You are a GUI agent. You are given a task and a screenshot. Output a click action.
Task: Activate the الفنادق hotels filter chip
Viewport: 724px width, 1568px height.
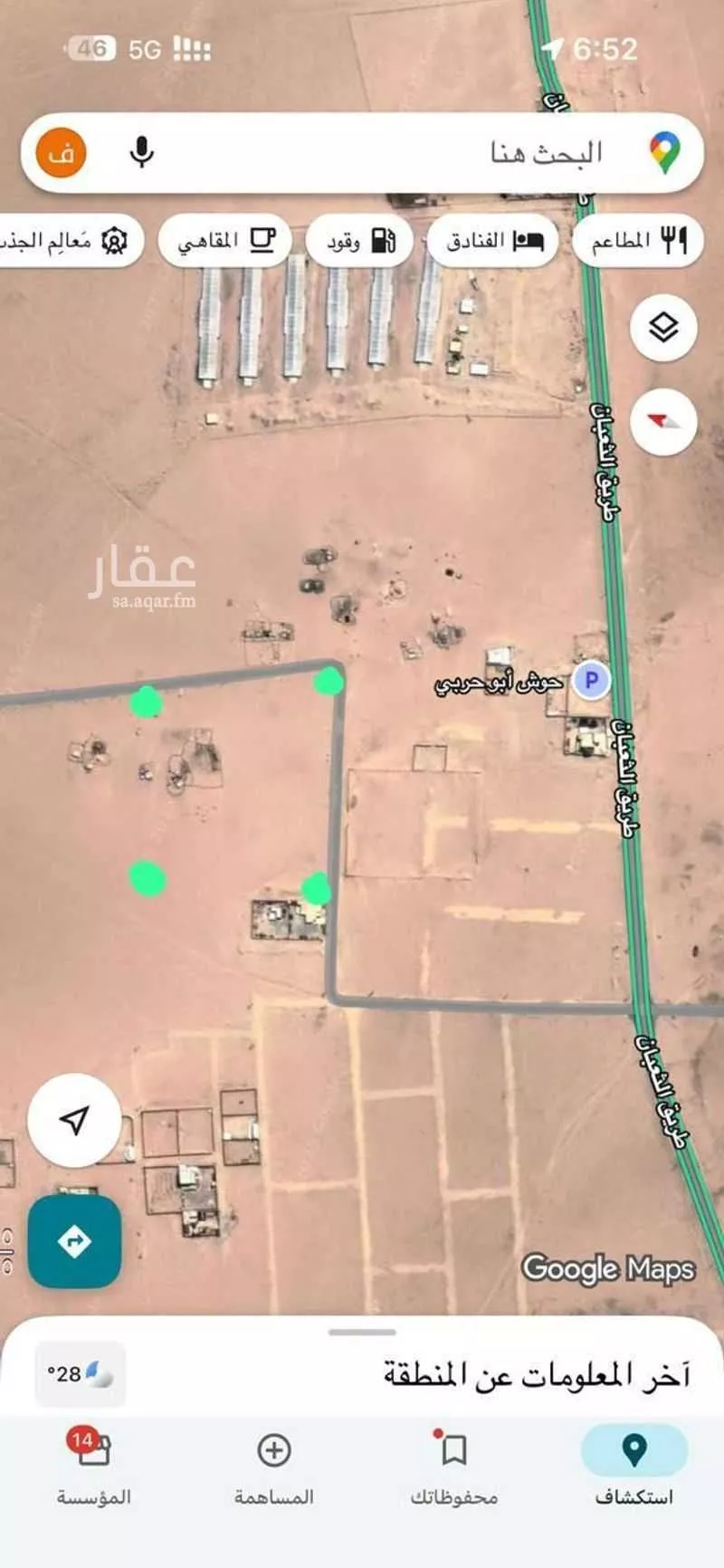pyautogui.click(x=493, y=239)
